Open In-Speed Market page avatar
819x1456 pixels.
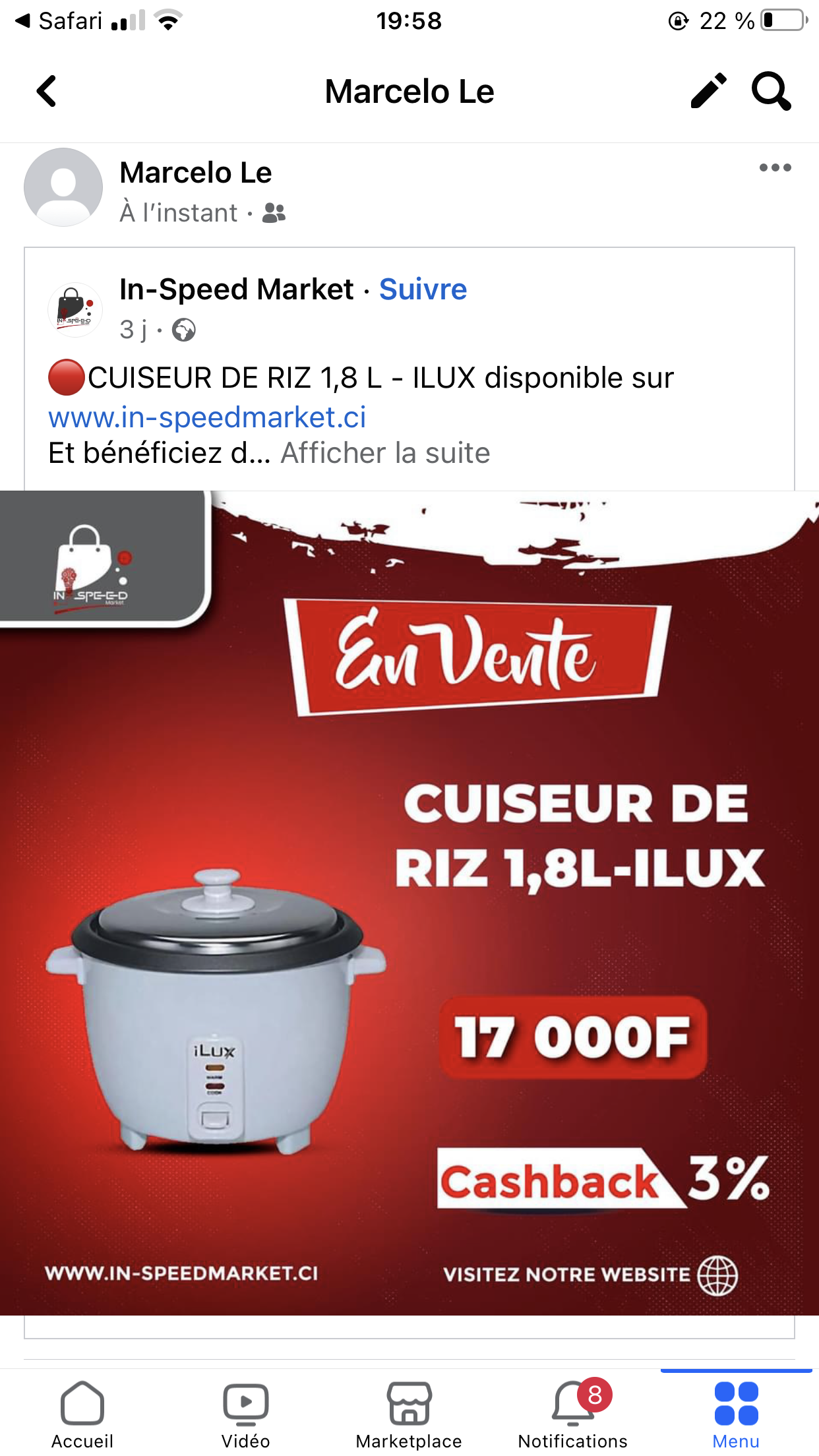[75, 309]
